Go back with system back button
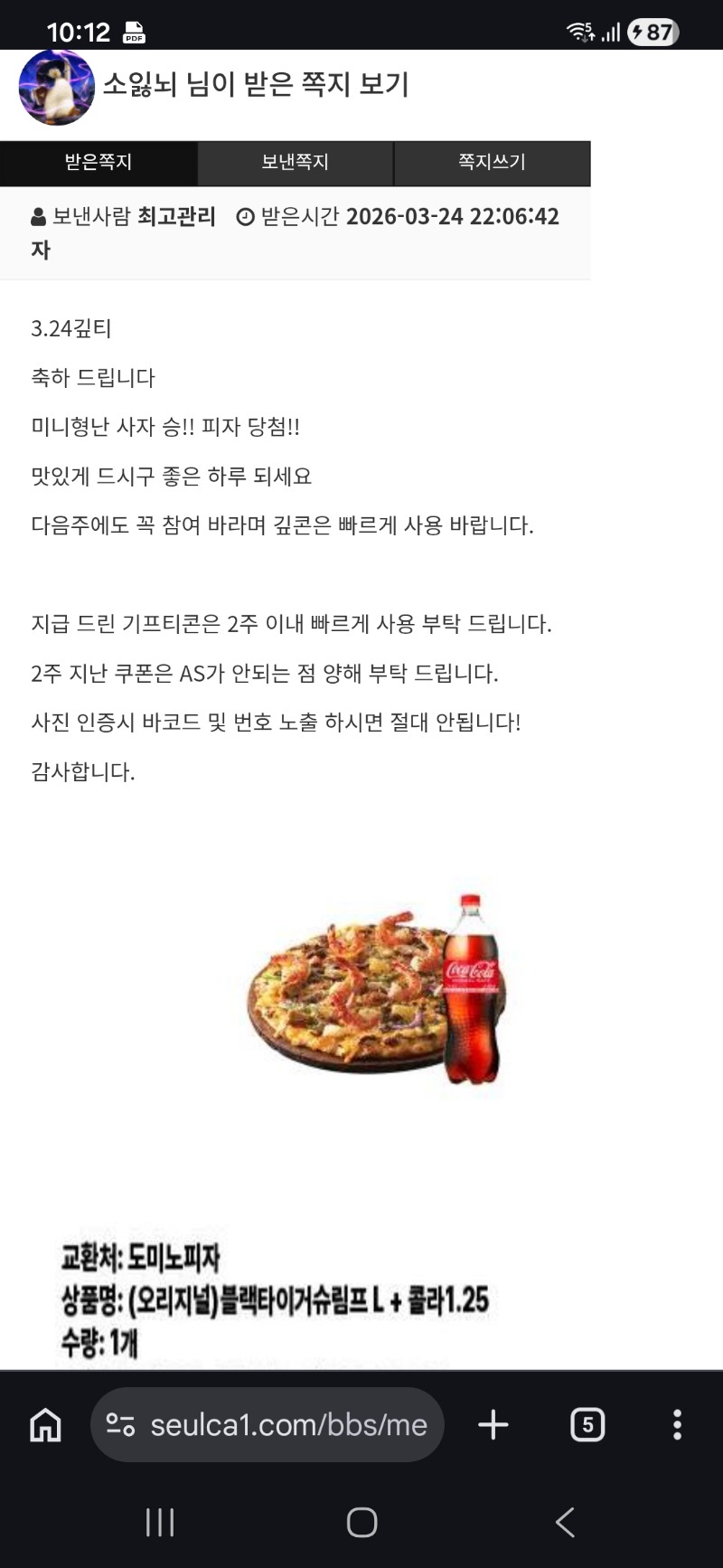The width and height of the screenshot is (723, 1568). click(565, 1522)
